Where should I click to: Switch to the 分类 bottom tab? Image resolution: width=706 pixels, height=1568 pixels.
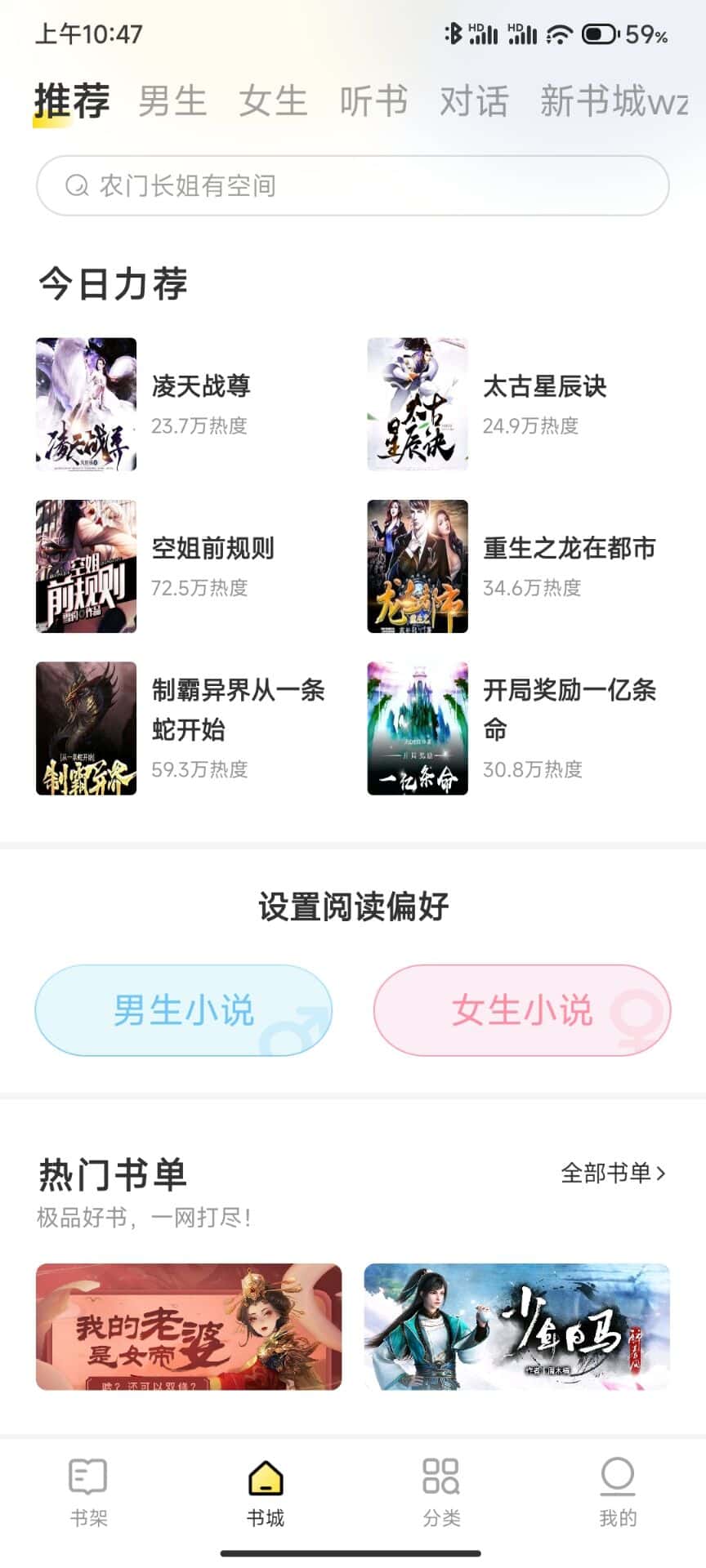tap(441, 1493)
